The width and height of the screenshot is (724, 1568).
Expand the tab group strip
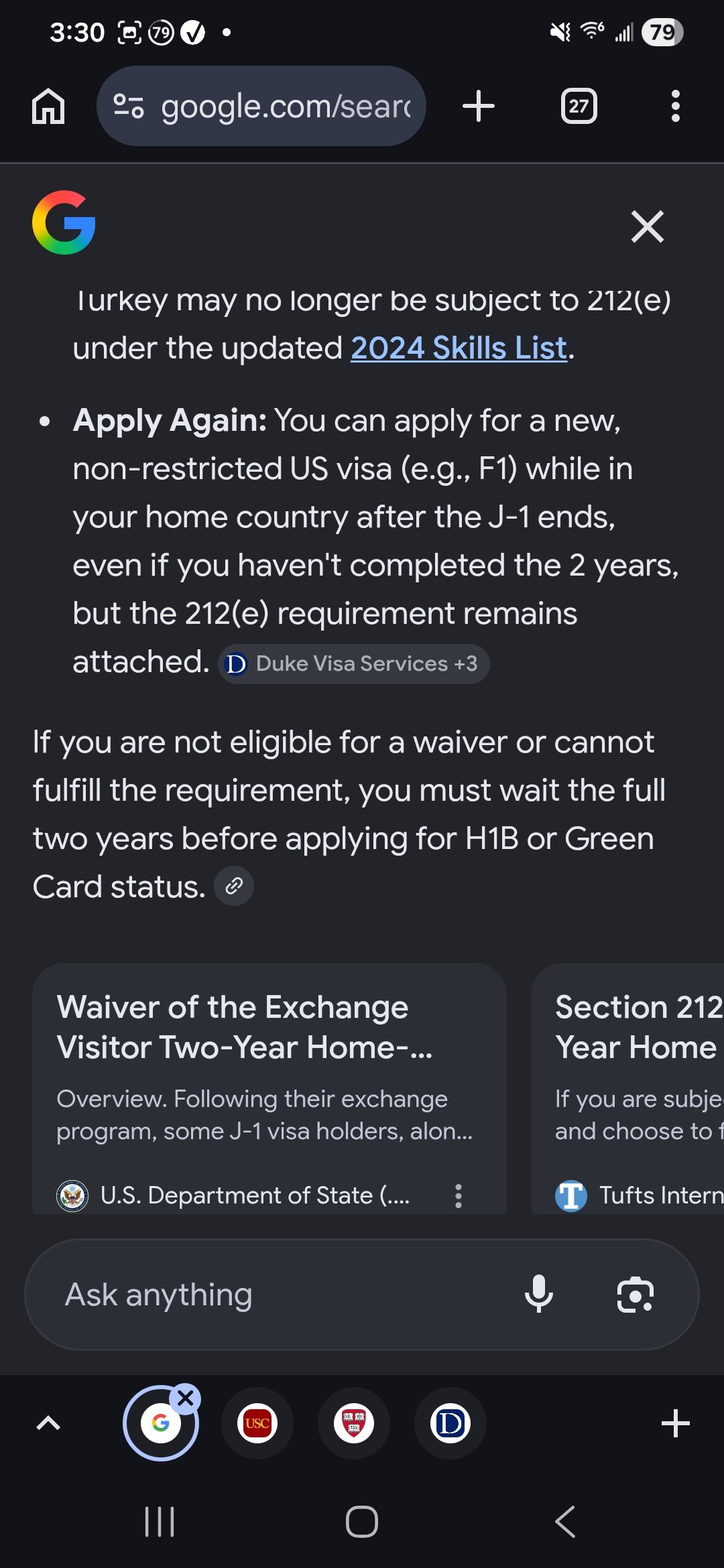(x=48, y=1423)
